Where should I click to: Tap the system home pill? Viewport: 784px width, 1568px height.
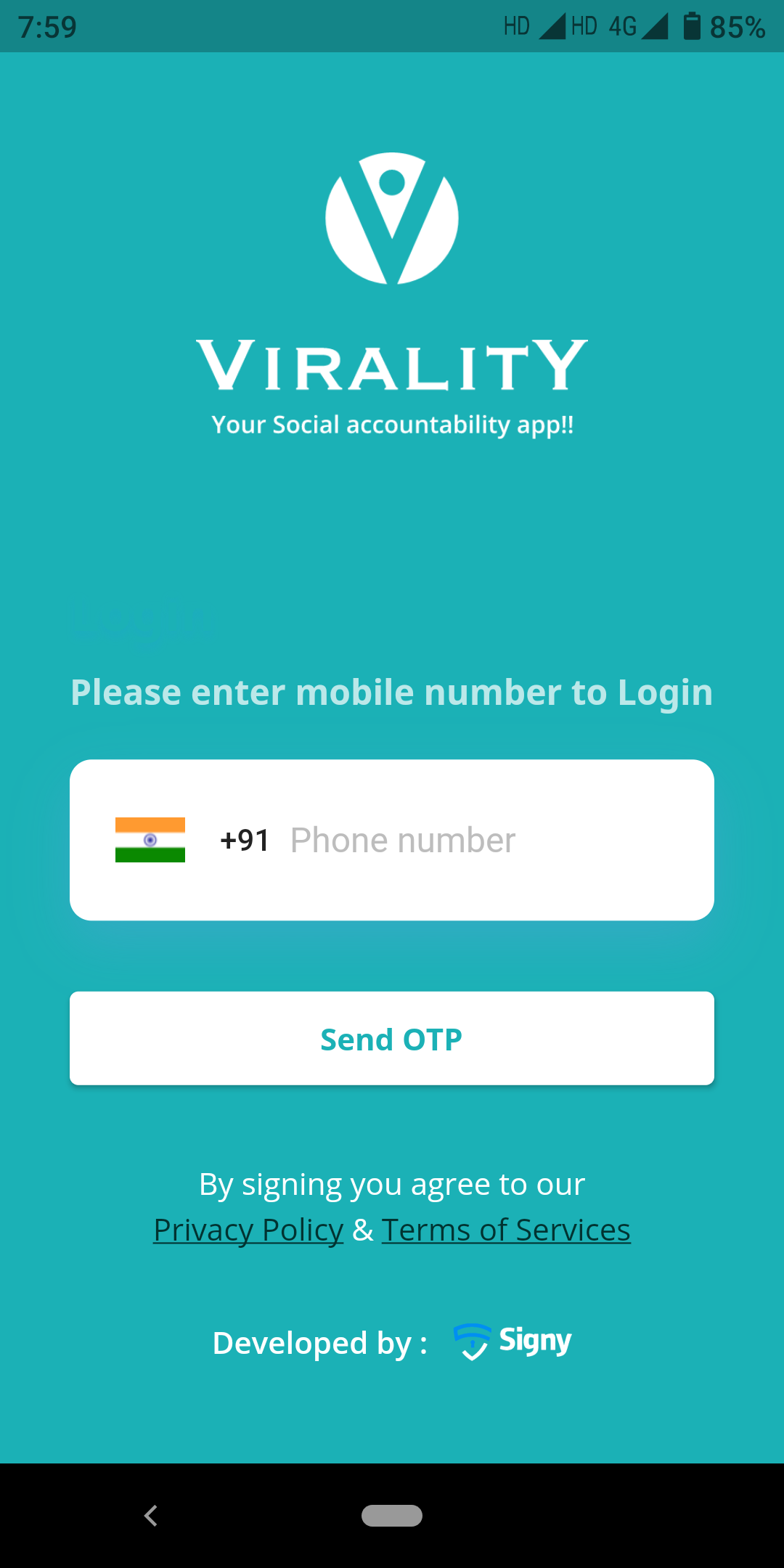coord(392,1516)
